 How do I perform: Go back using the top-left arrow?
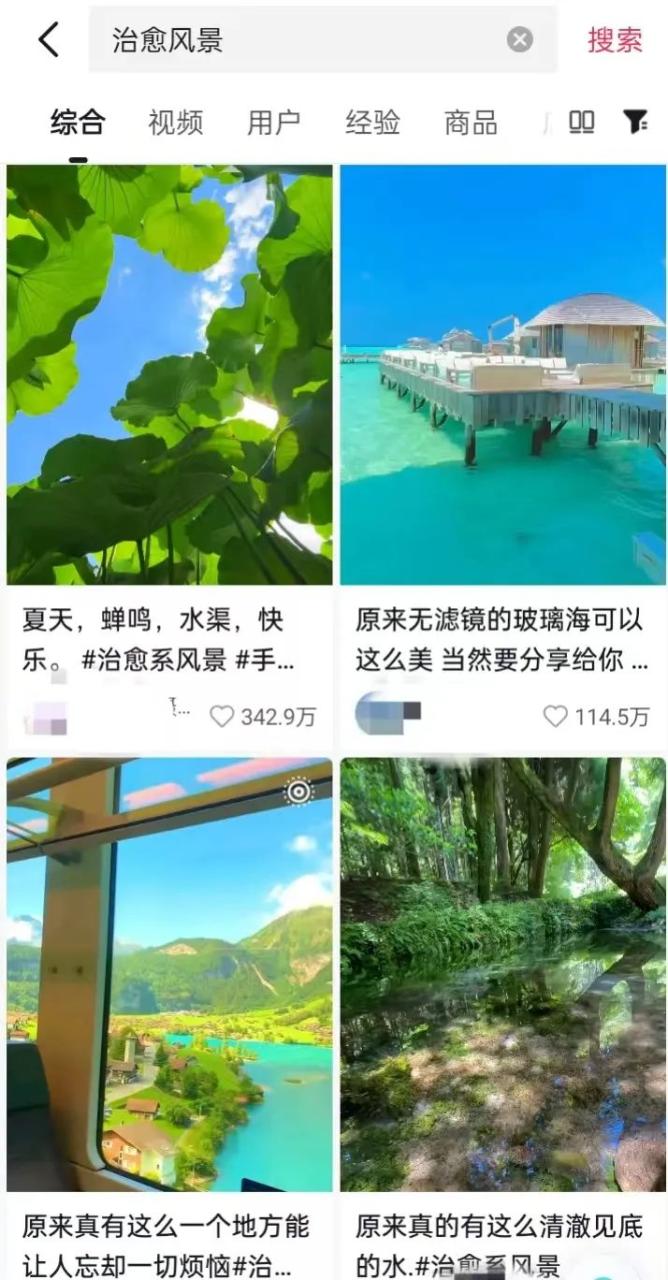[x=49, y=40]
